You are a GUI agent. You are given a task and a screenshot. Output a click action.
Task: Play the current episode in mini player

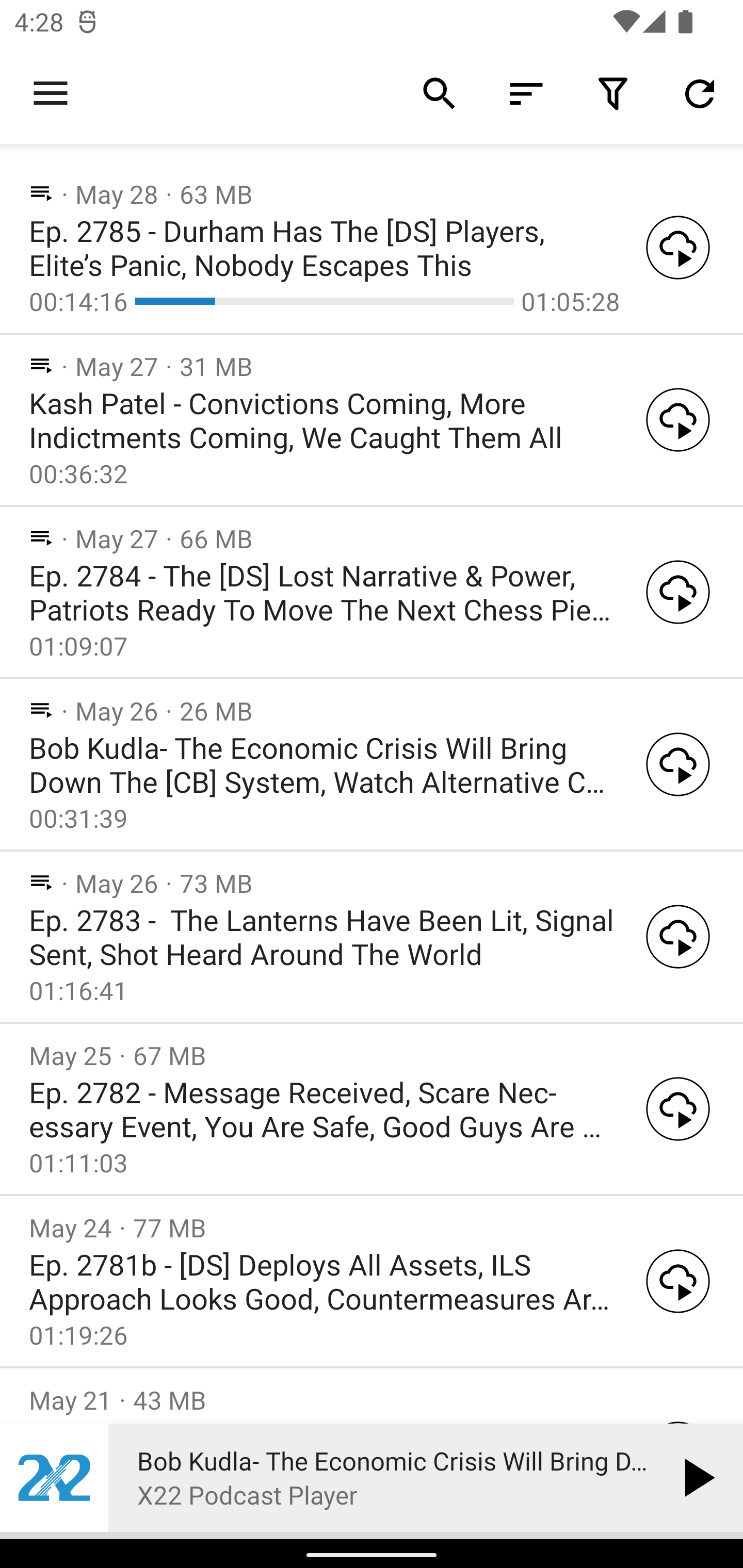pos(697,1477)
